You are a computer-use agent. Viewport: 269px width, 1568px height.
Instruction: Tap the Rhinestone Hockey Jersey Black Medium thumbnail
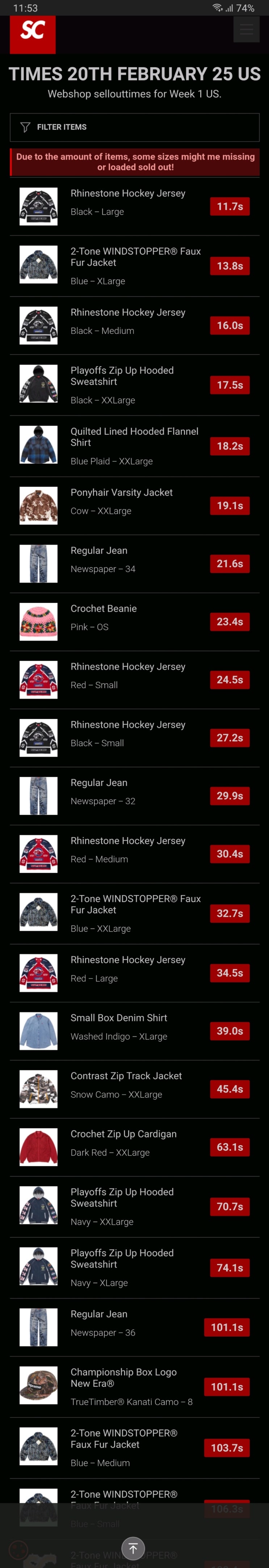coord(38,326)
